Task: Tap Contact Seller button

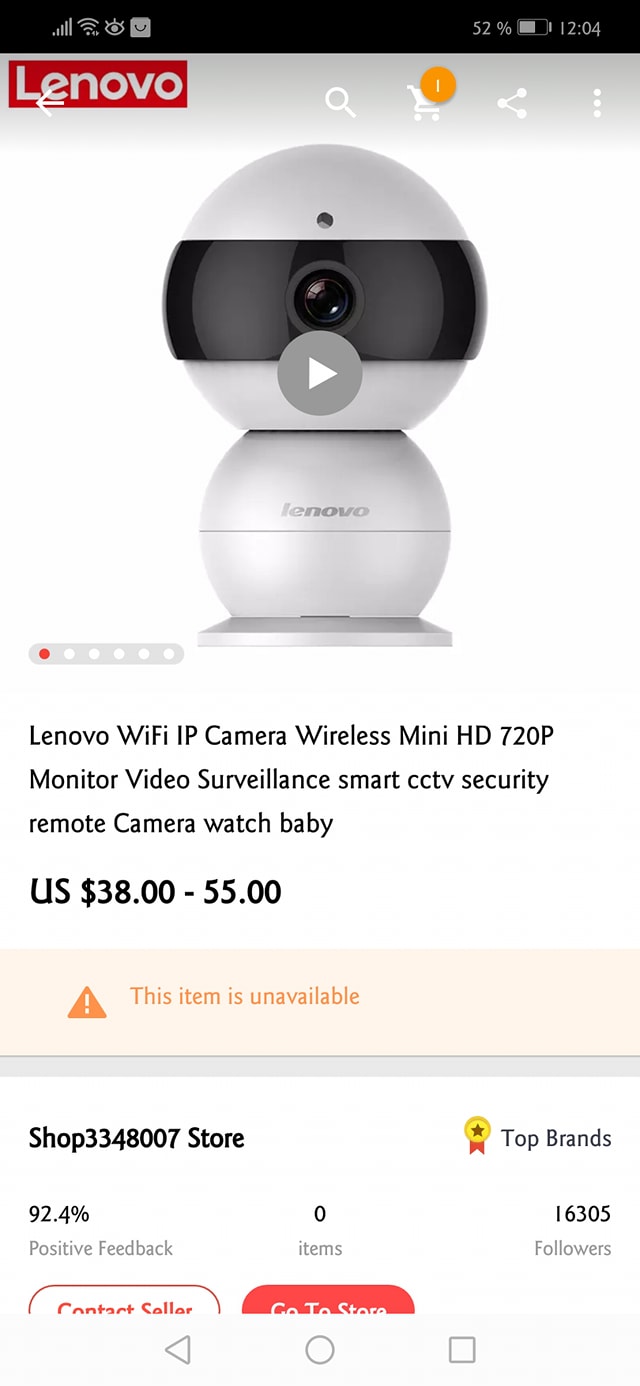Action: 124,1302
